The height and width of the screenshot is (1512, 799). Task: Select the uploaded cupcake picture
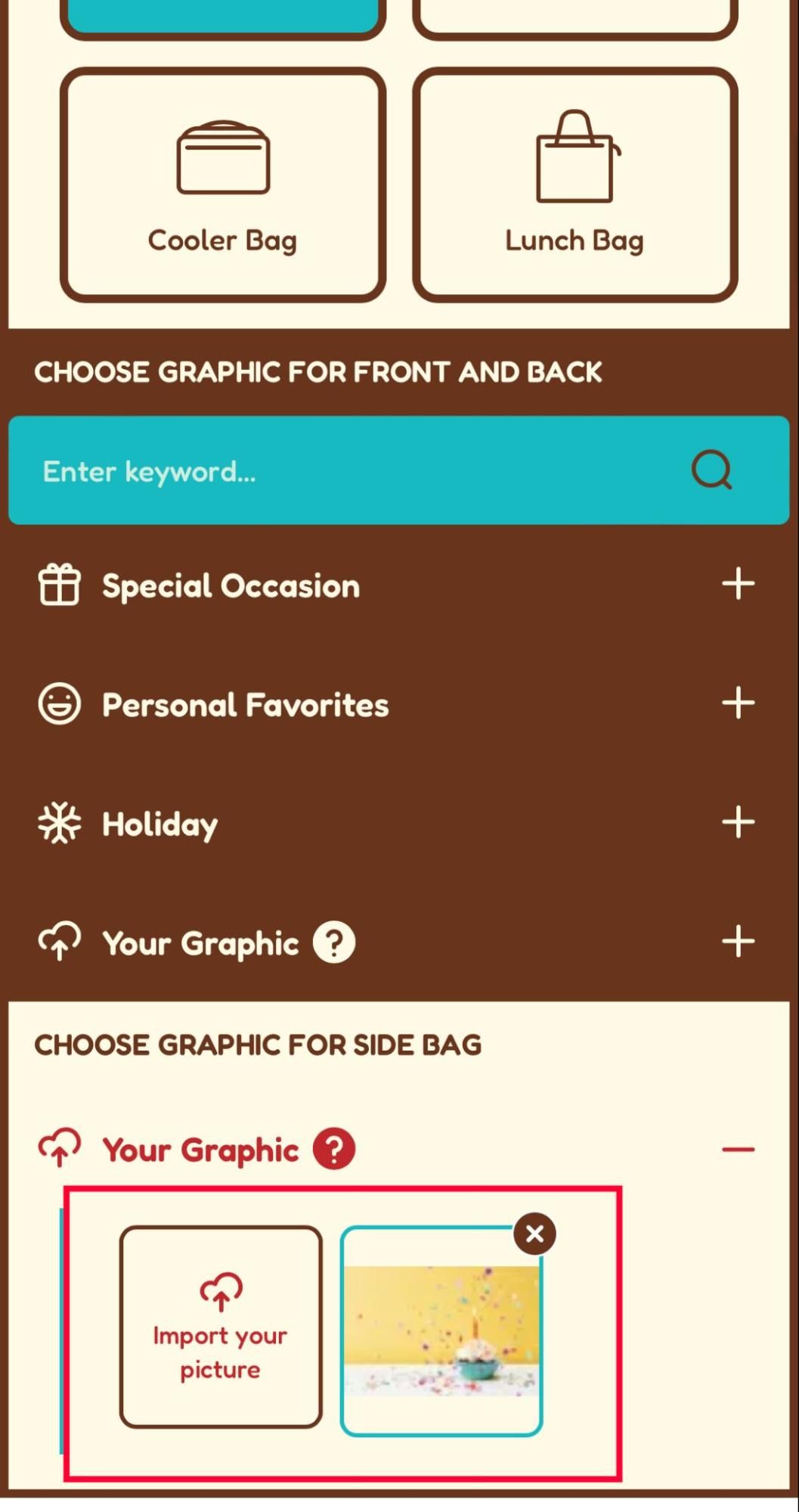[x=441, y=1331]
